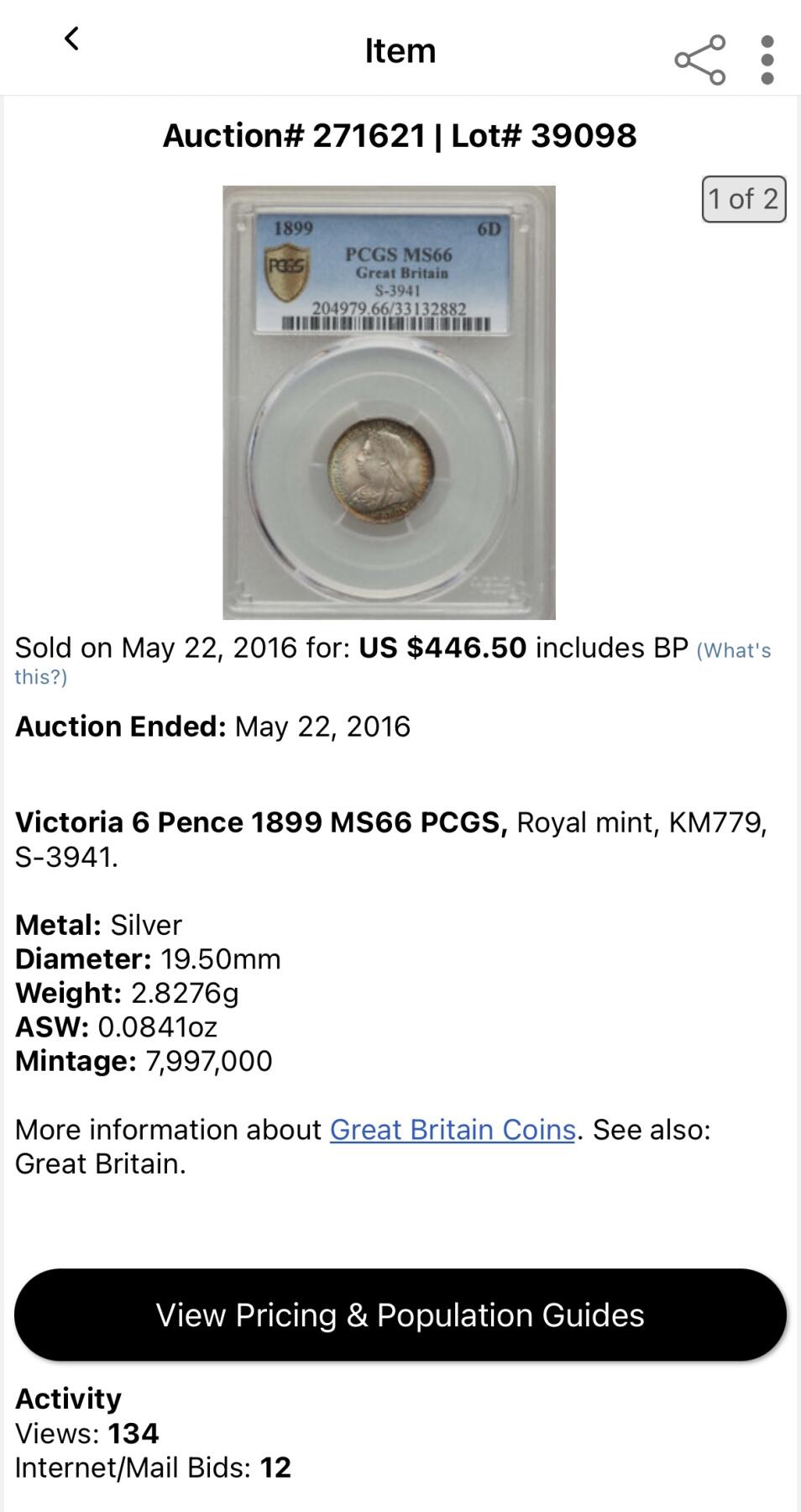
Task: Open the Great Britain Coins link
Action: click(453, 1130)
